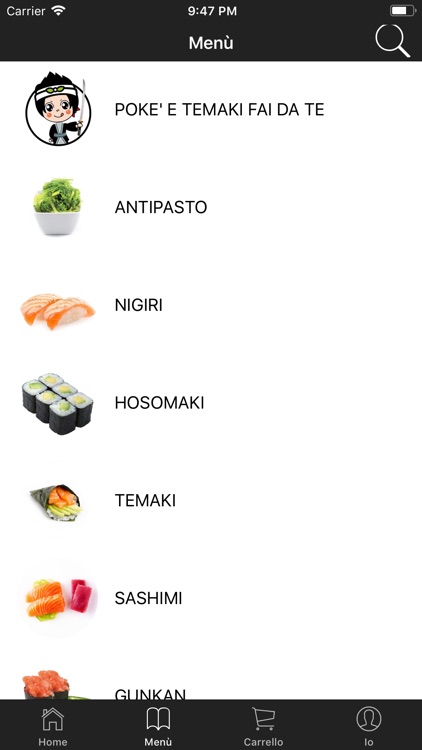Open the Temaki category

pos(211,500)
